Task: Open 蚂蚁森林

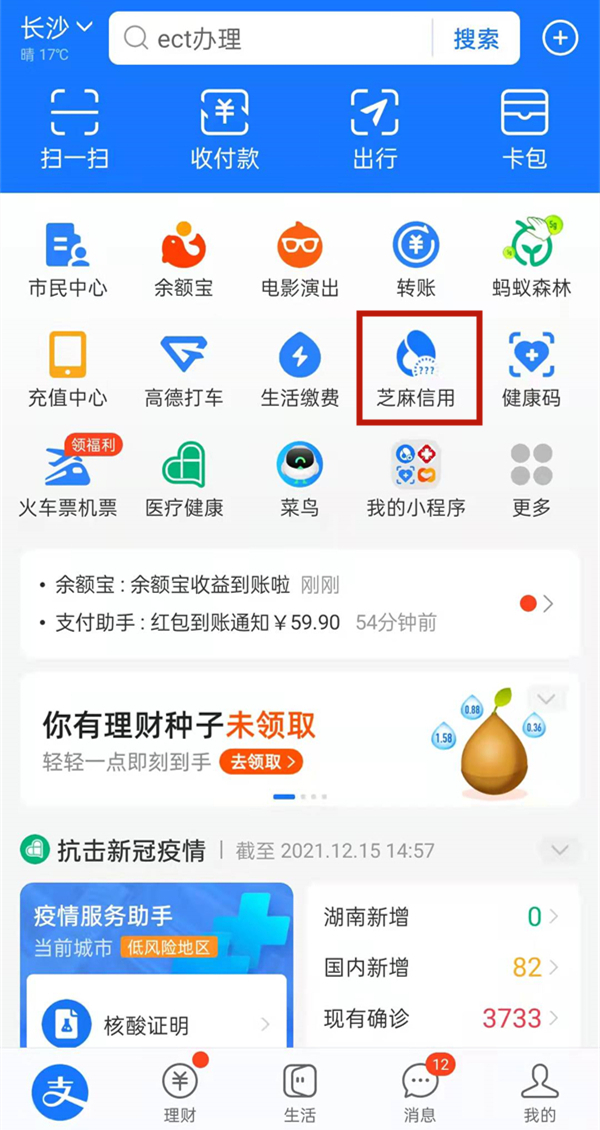Action: 531,258
